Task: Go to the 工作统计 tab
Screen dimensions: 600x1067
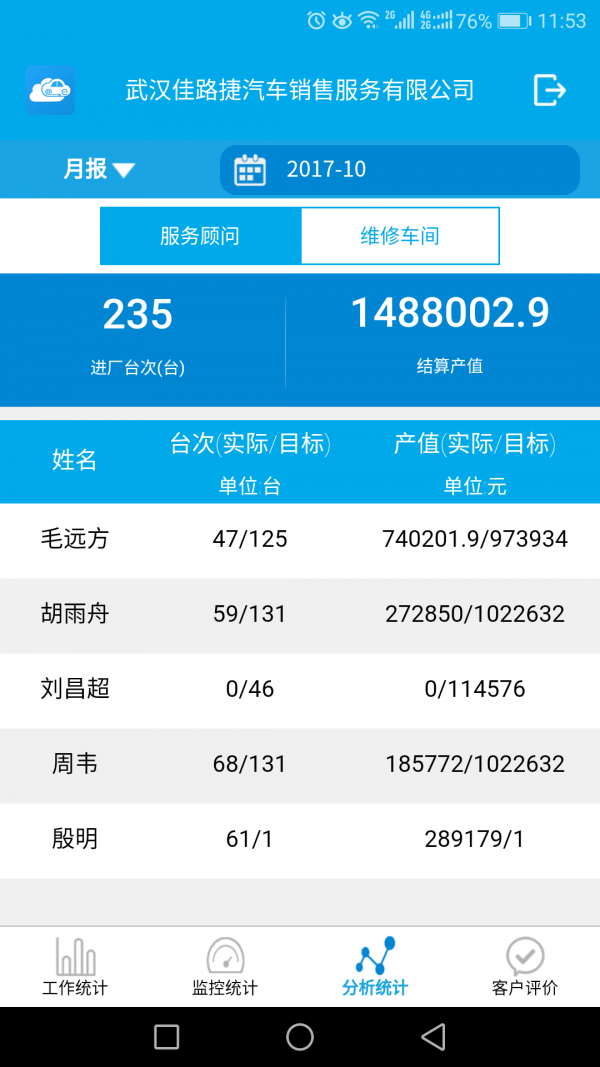Action: [x=75, y=966]
